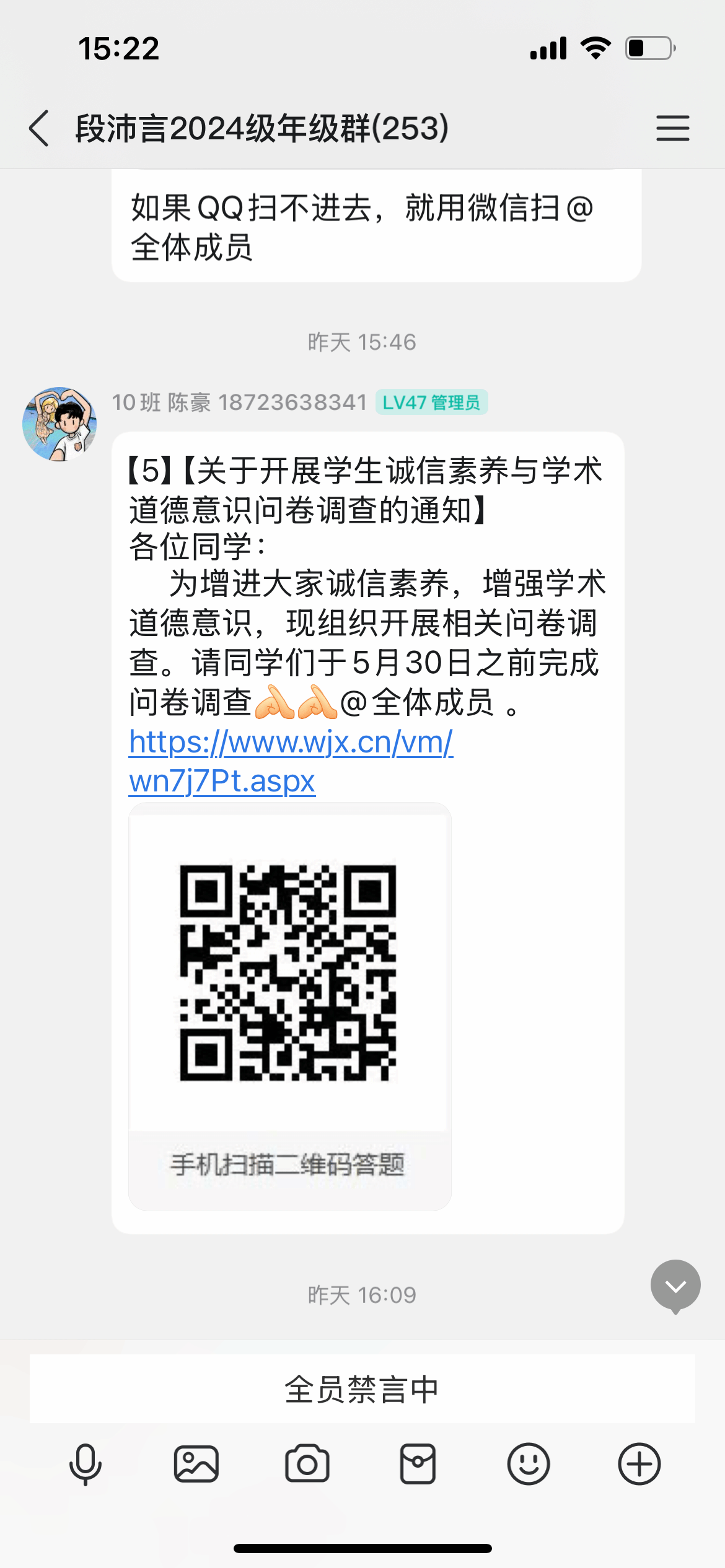Open the emoji sticker panel
The height and width of the screenshot is (1568, 725).
(x=529, y=1464)
